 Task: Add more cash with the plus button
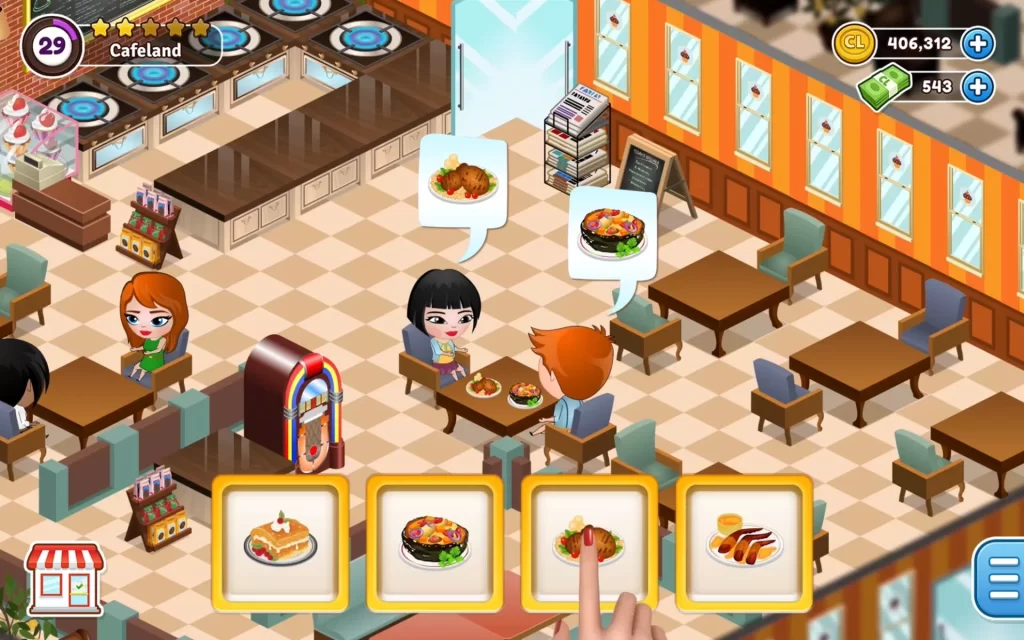978,86
